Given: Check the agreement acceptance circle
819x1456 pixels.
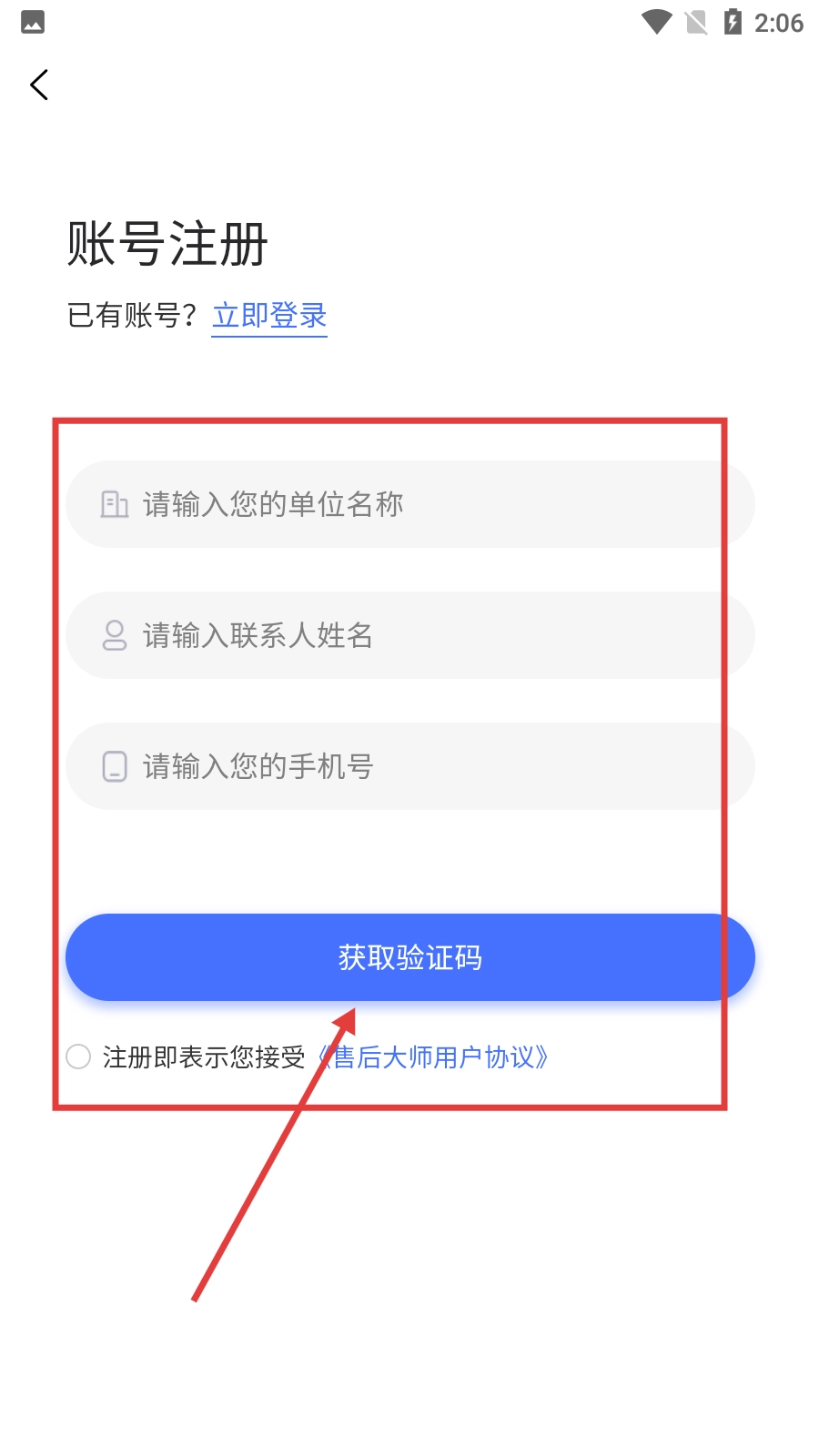Looking at the screenshot, I should tap(79, 1057).
